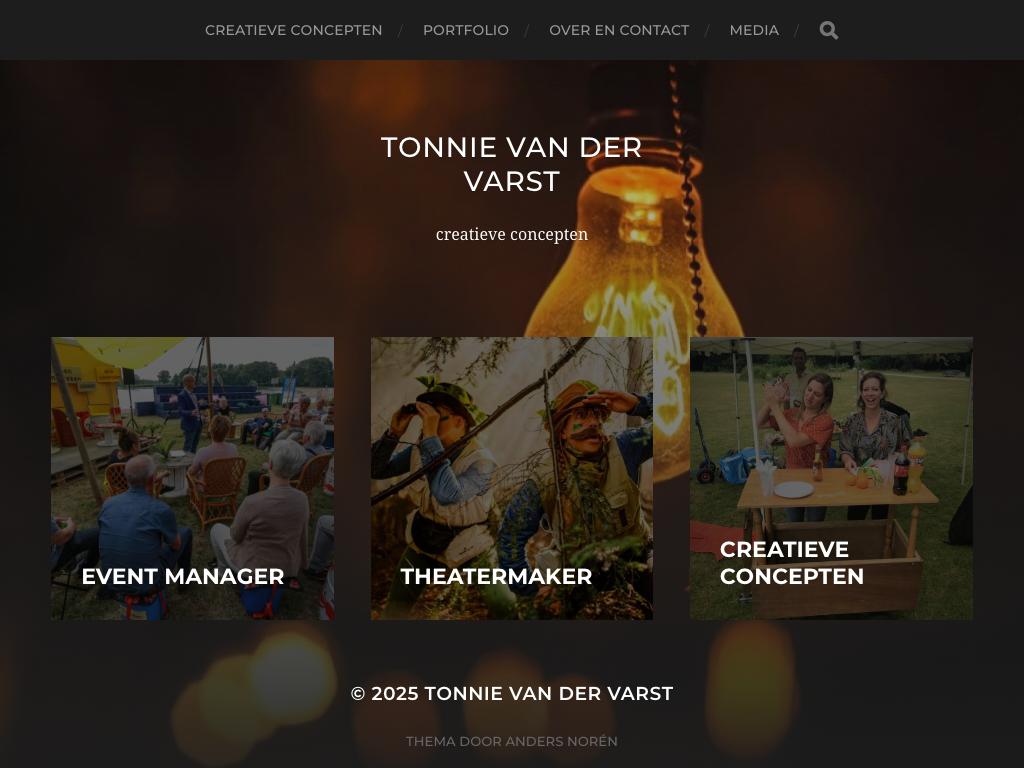Go to Creatieve Concepten in the top menu

[293, 30]
